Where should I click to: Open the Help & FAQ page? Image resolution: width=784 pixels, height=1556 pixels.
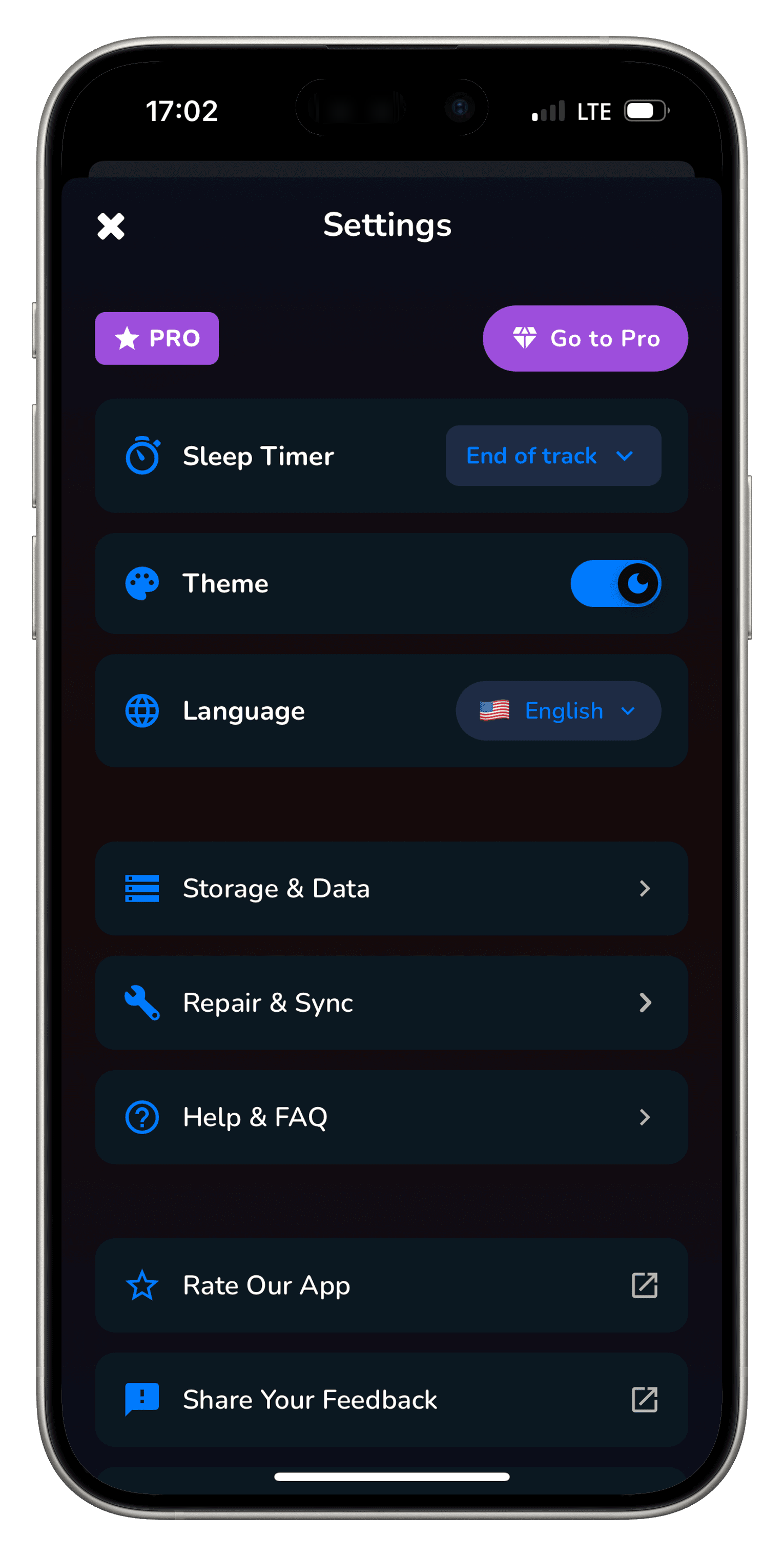pos(391,1117)
